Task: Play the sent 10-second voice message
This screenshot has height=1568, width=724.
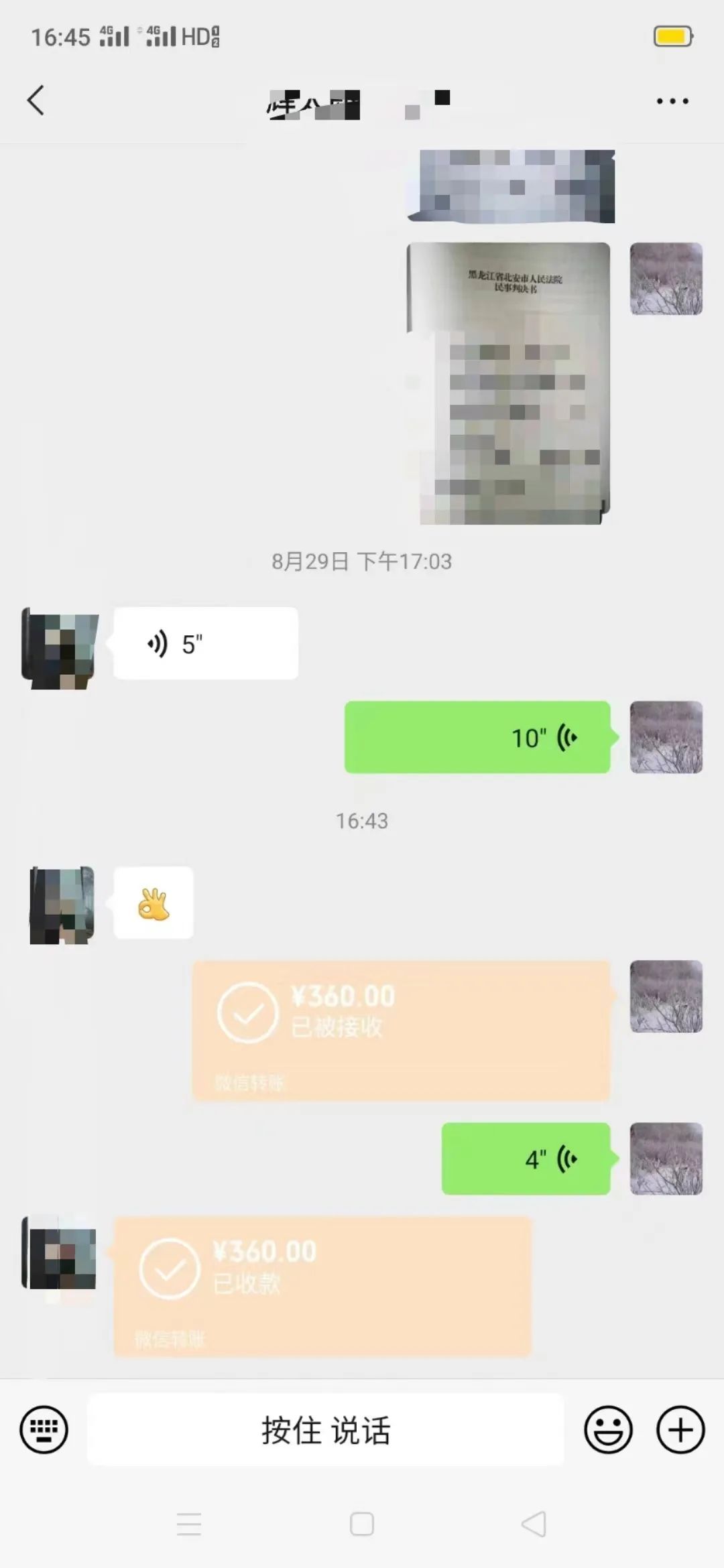Action: pyautogui.click(x=477, y=738)
